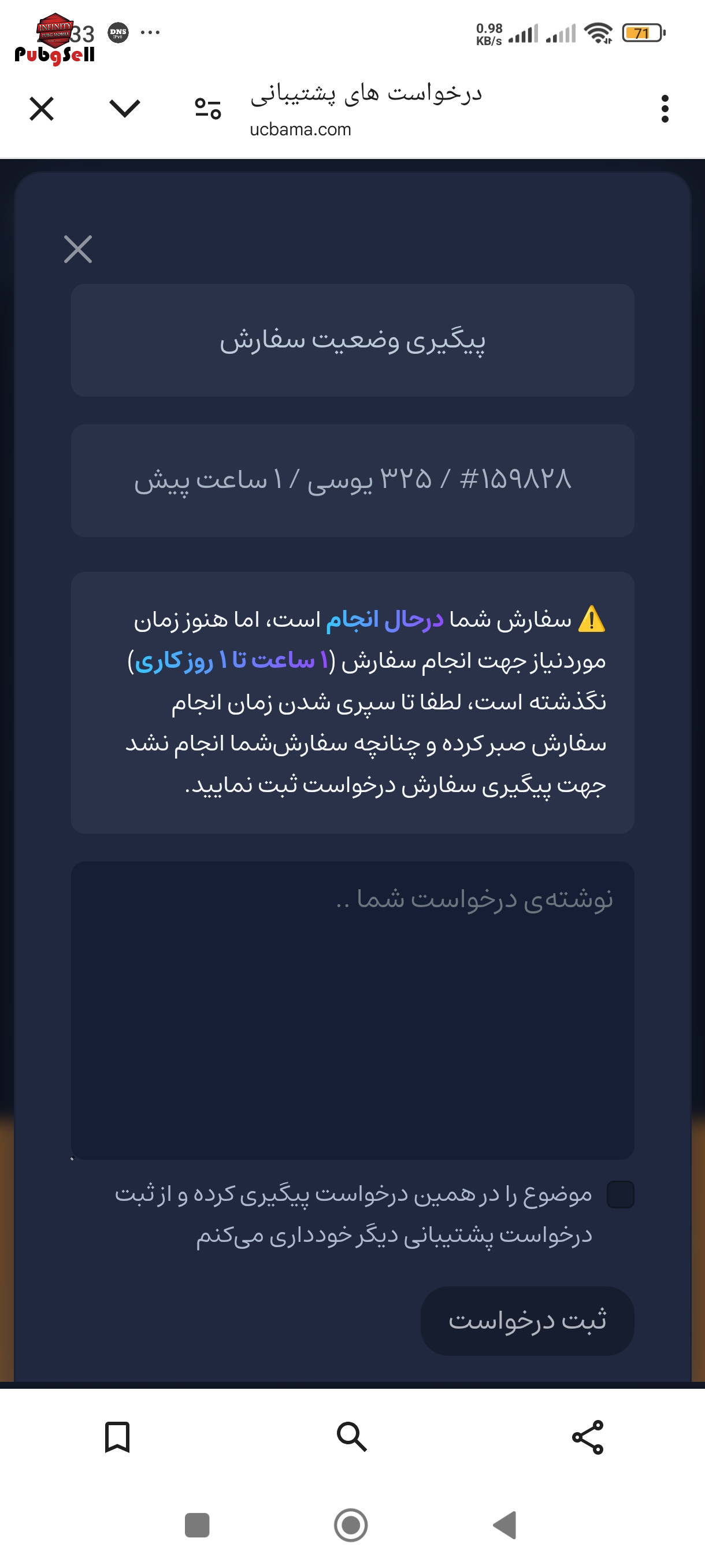Open the request subject dropdown پیگیری وضعیت سفارش

point(352,341)
